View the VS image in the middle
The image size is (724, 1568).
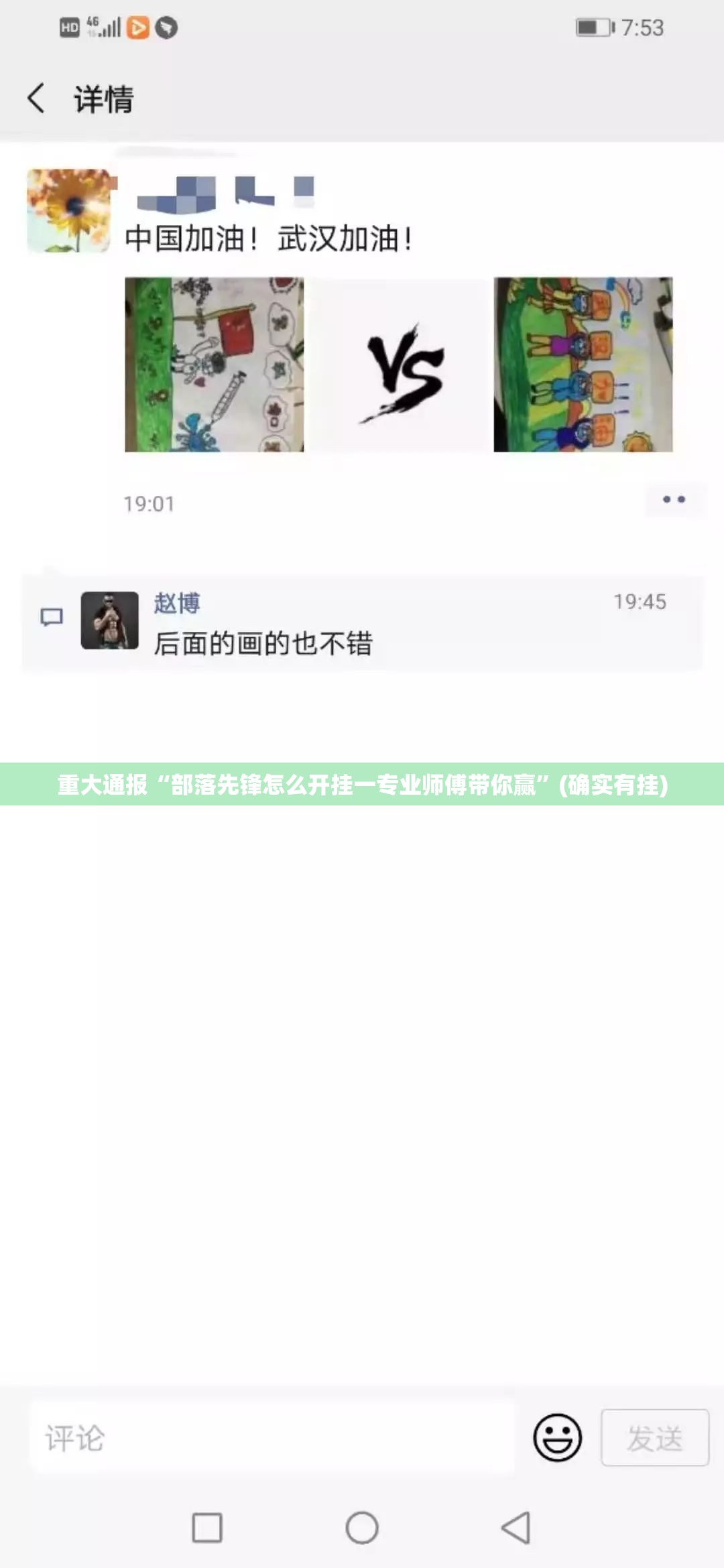pos(400,365)
